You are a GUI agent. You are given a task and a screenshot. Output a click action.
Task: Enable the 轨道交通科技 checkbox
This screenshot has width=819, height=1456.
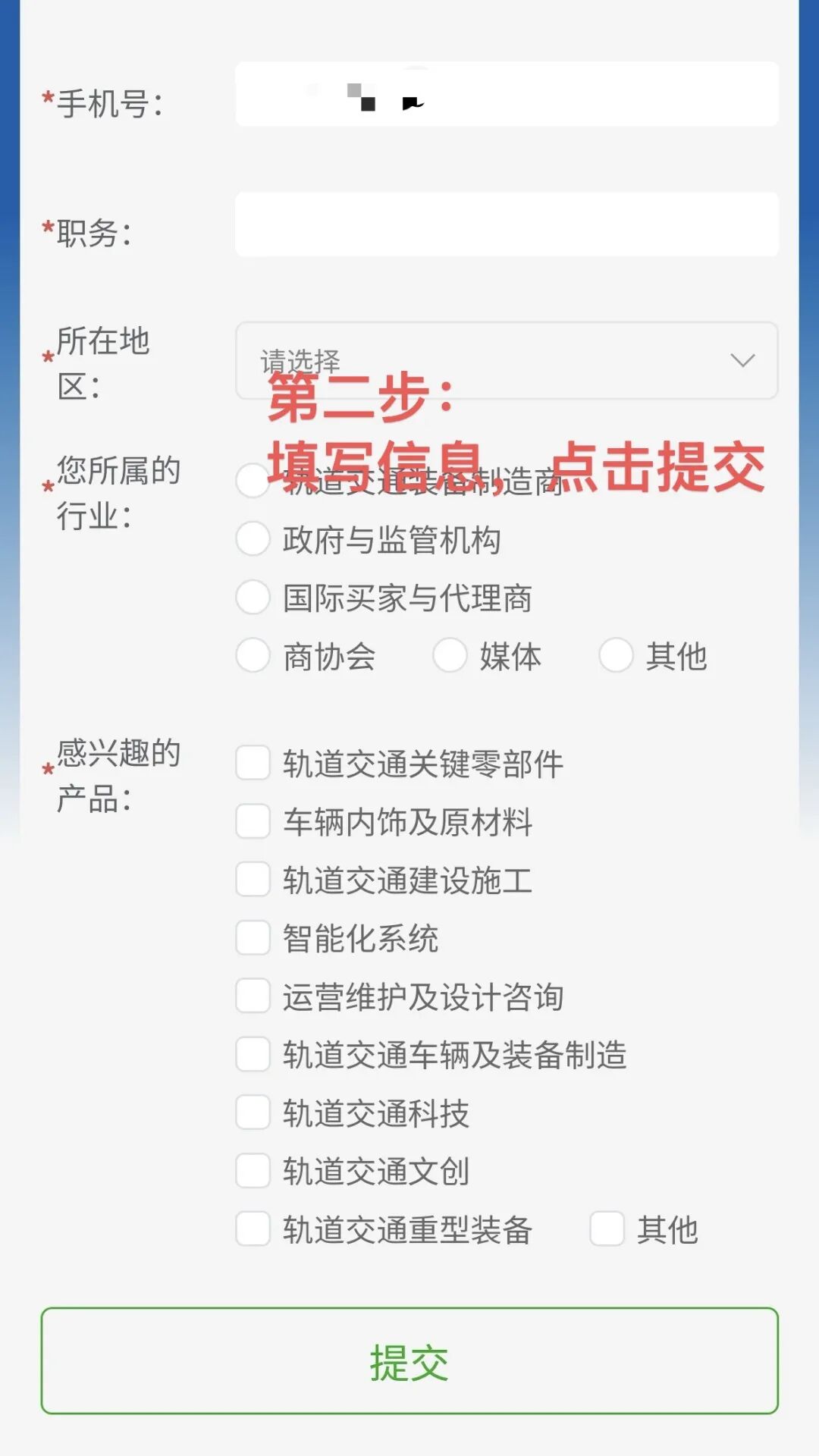253,1114
